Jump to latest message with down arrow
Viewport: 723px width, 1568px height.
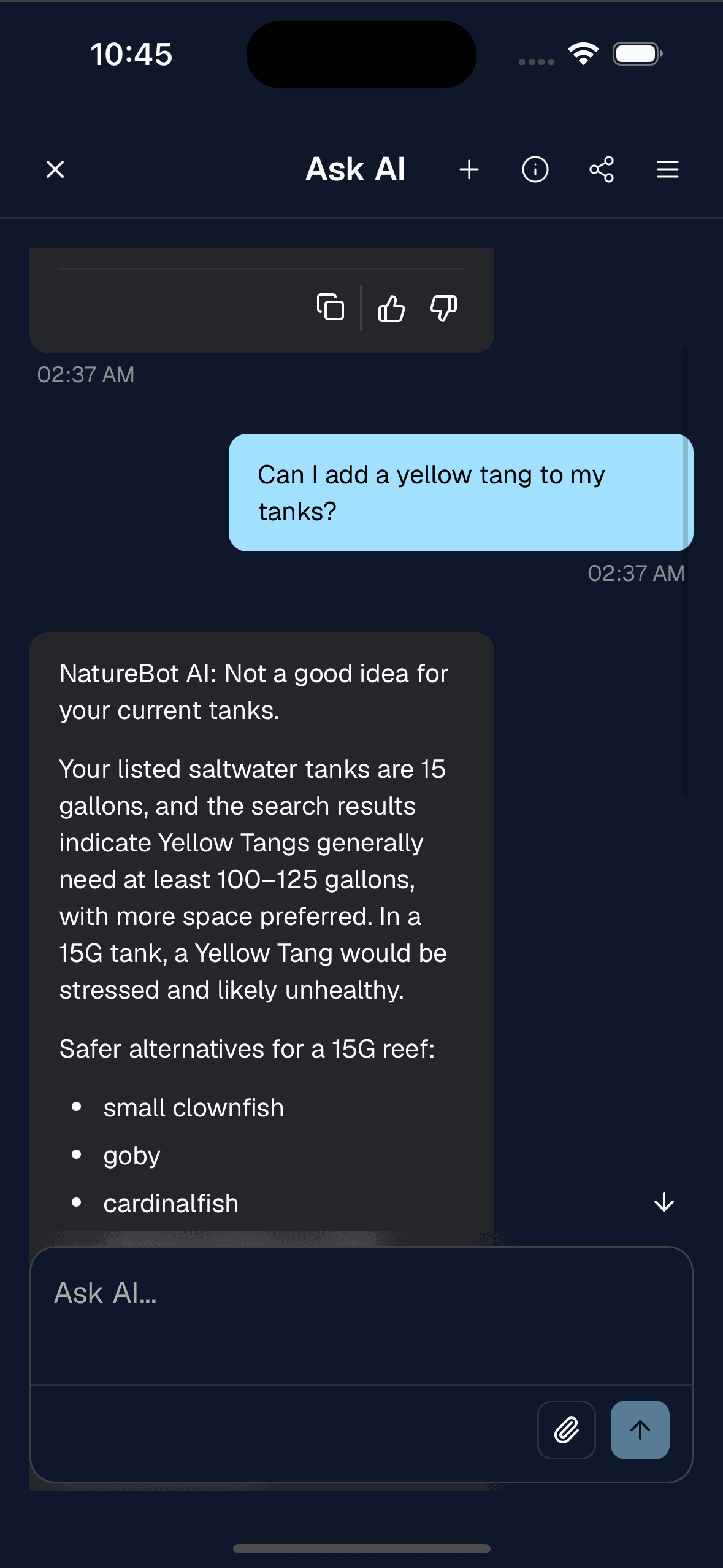(x=664, y=1202)
